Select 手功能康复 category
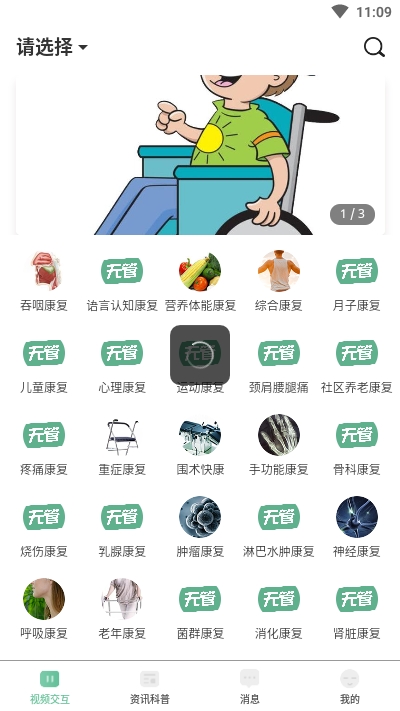Screen dimensions: 400x711 pos(278,446)
